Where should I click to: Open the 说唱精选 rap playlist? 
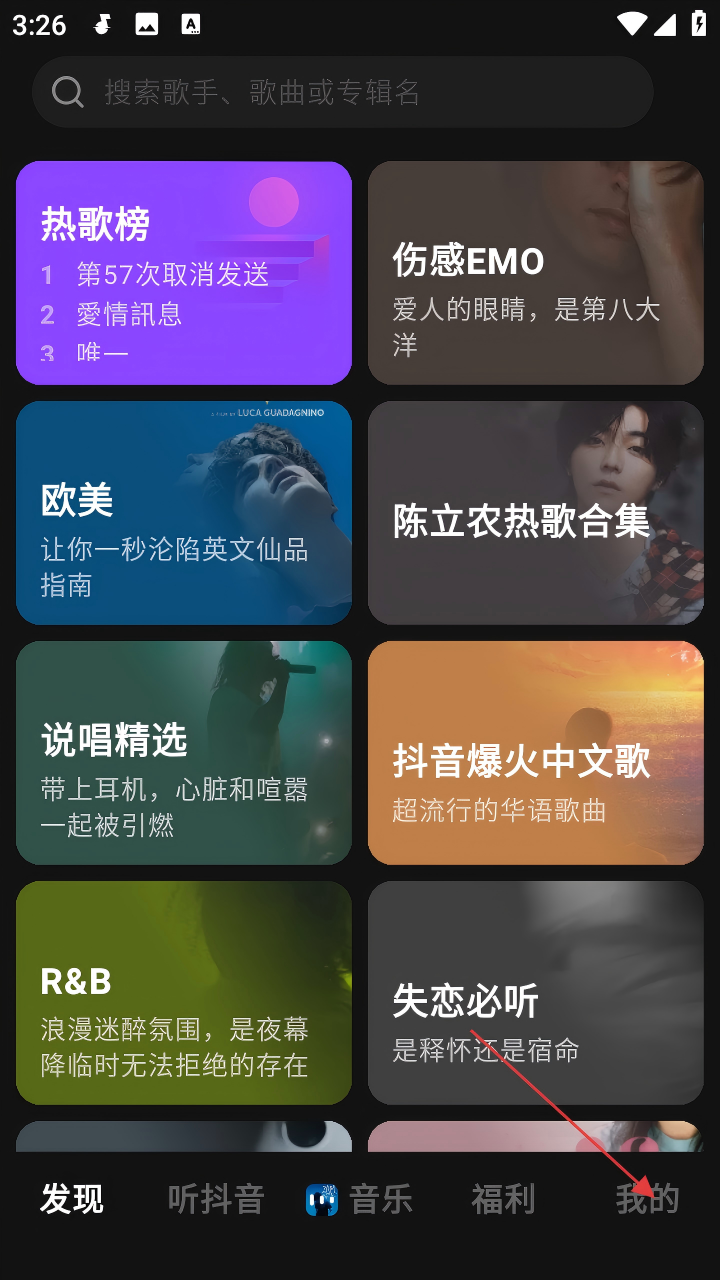pos(184,753)
